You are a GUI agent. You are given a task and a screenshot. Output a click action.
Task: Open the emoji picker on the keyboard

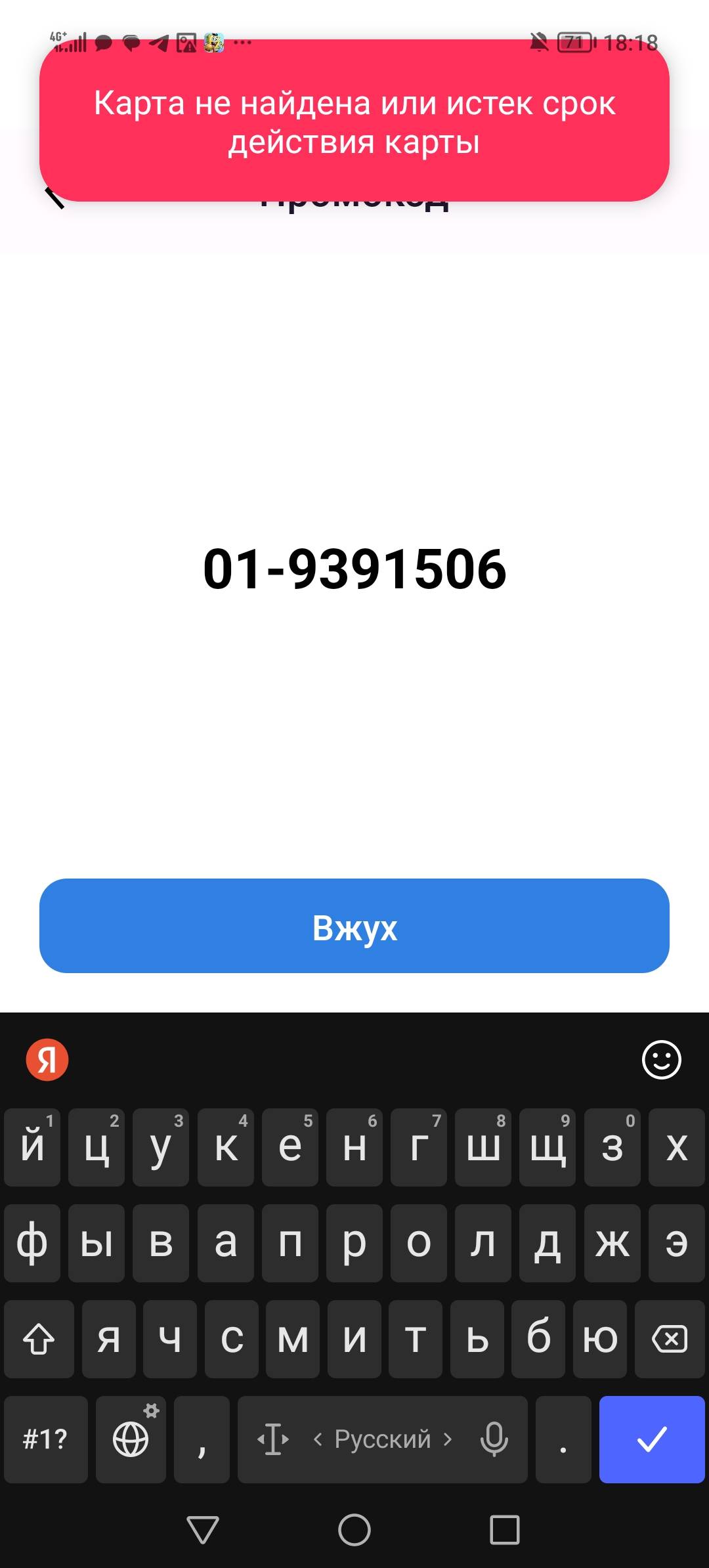pyautogui.click(x=661, y=1059)
